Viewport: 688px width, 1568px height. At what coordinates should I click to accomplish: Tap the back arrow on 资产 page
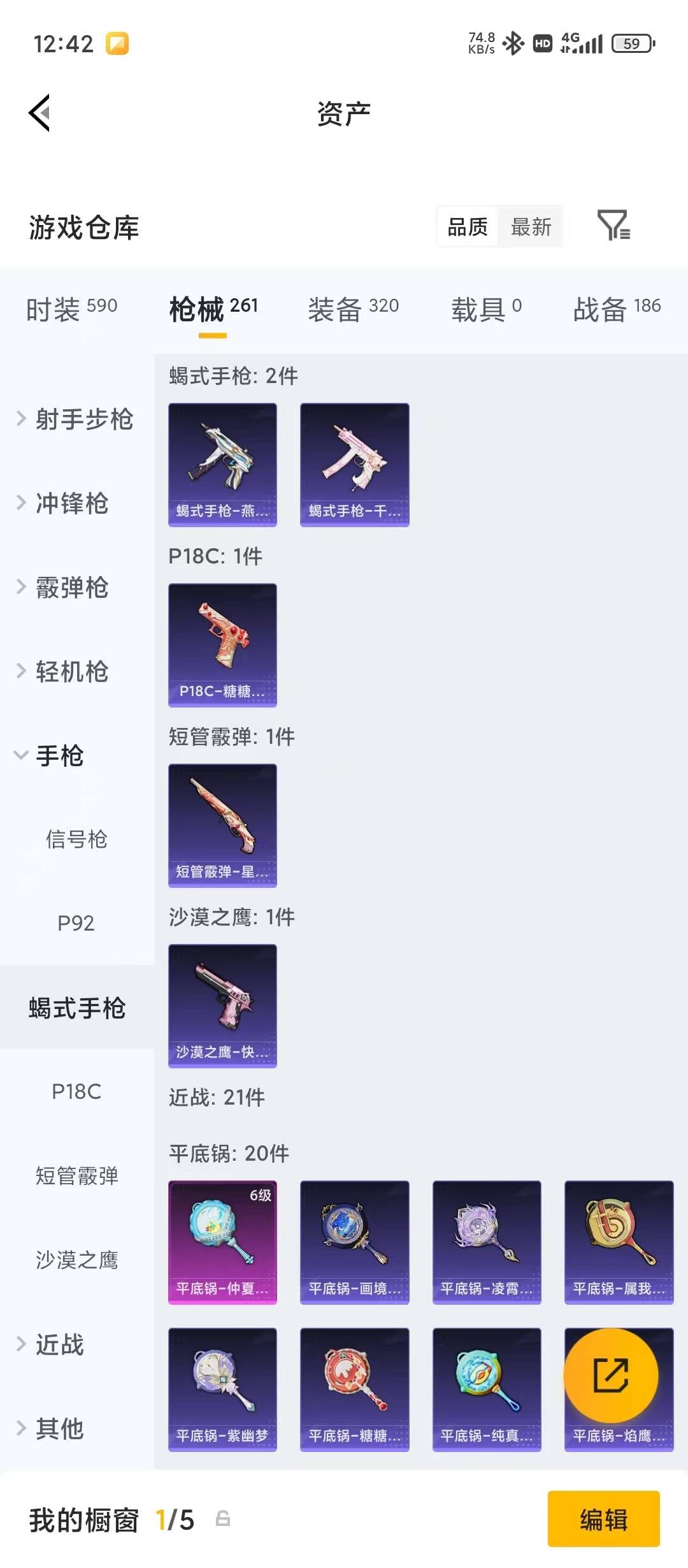pos(39,112)
